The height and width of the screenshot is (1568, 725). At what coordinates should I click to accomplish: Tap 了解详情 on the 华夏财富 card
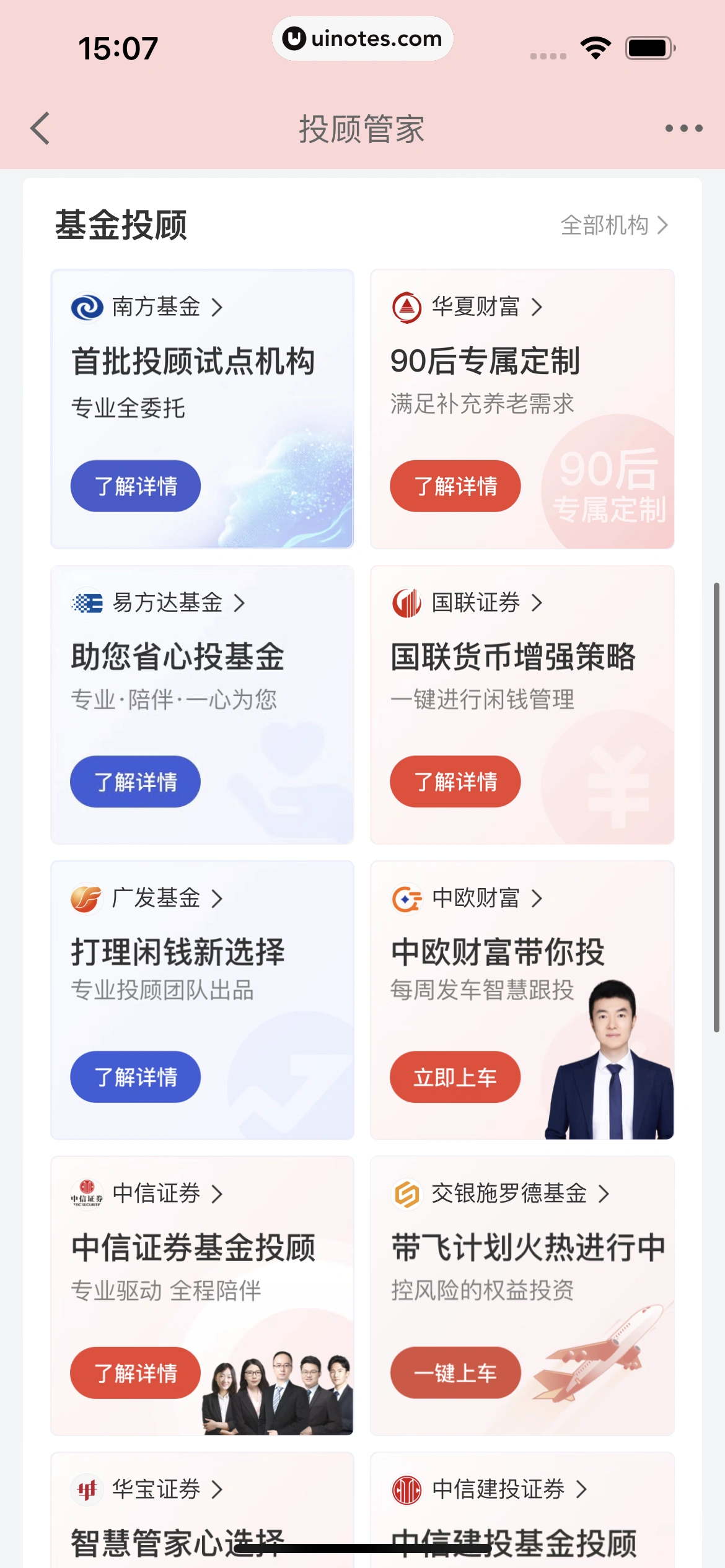[455, 486]
